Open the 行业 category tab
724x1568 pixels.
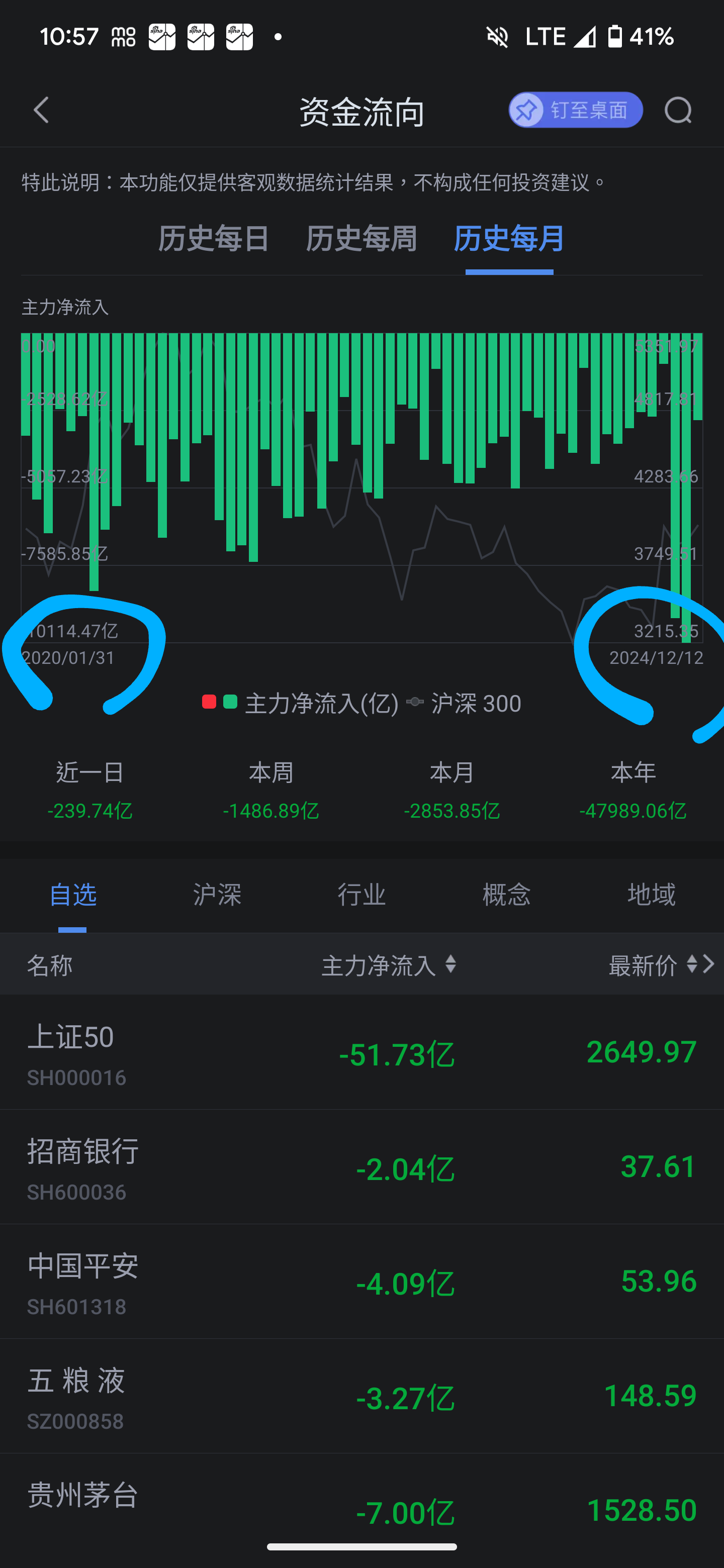pyautogui.click(x=361, y=894)
